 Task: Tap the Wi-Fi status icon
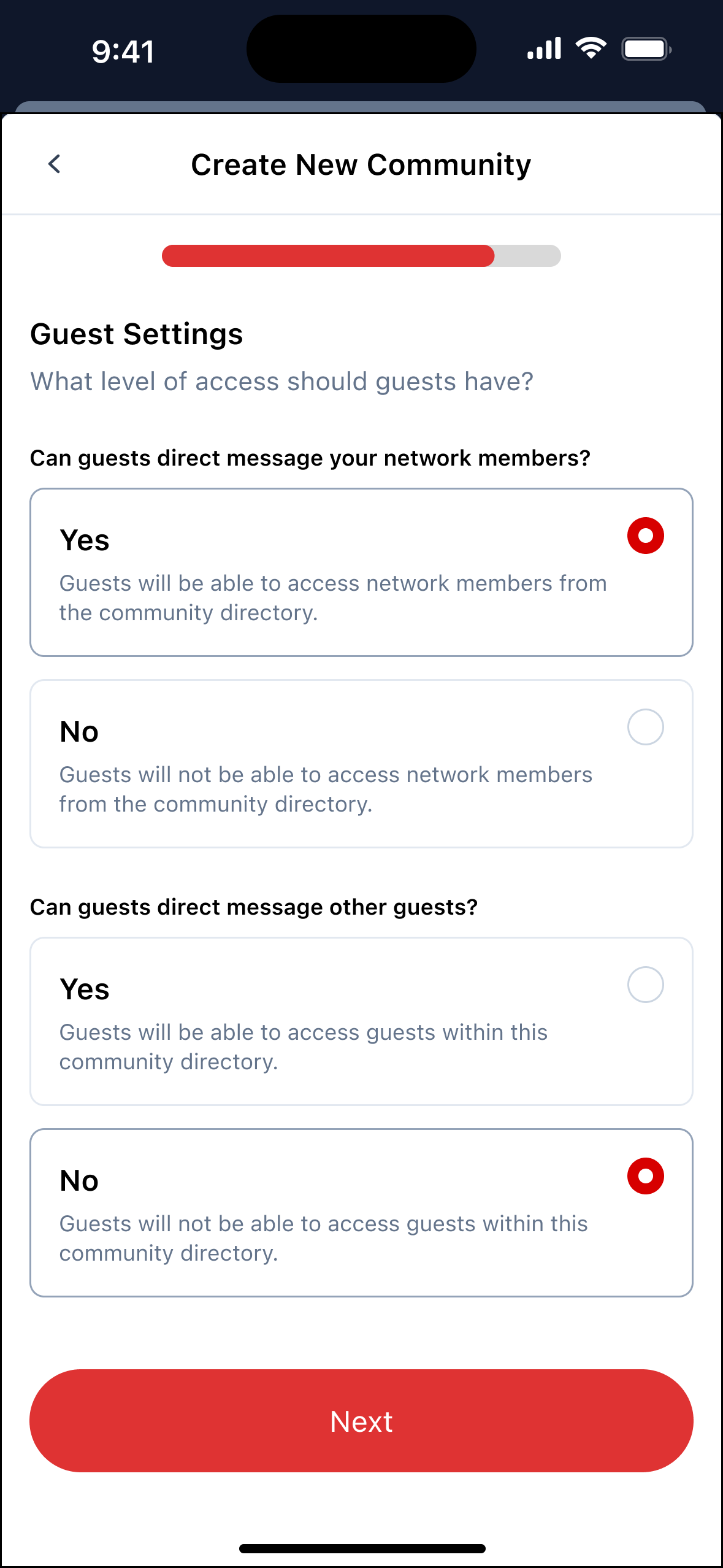click(x=591, y=48)
